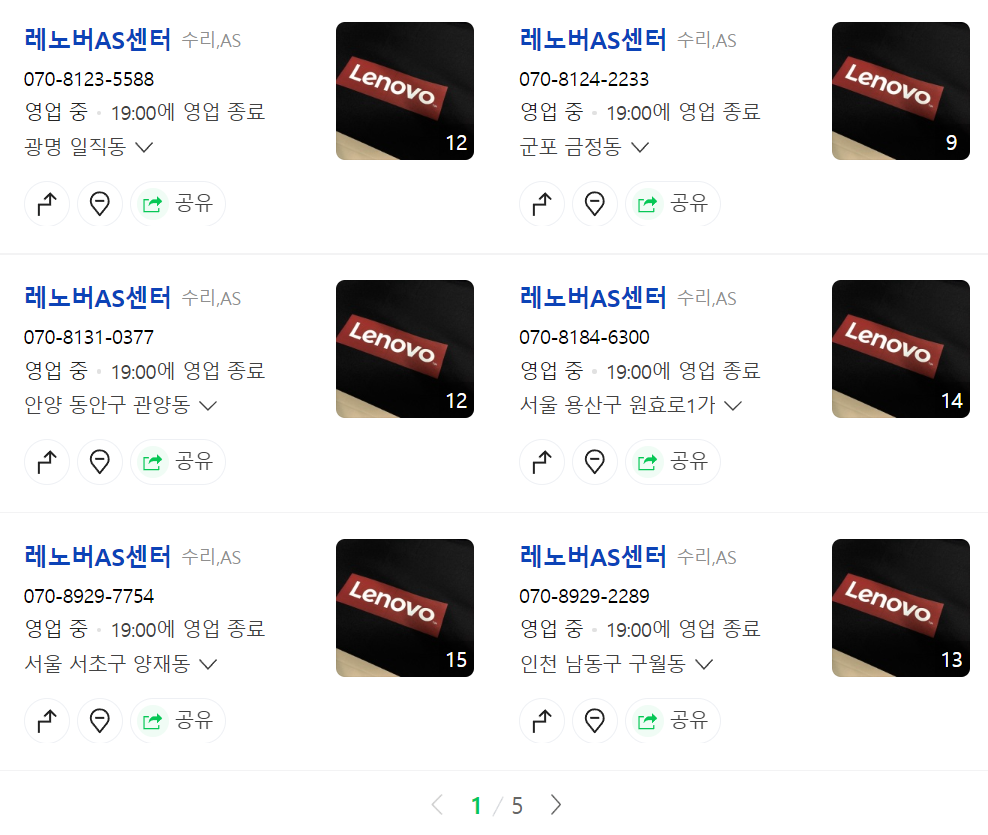Go to the next results page
Viewport: 988px width, 835px height.
[557, 805]
